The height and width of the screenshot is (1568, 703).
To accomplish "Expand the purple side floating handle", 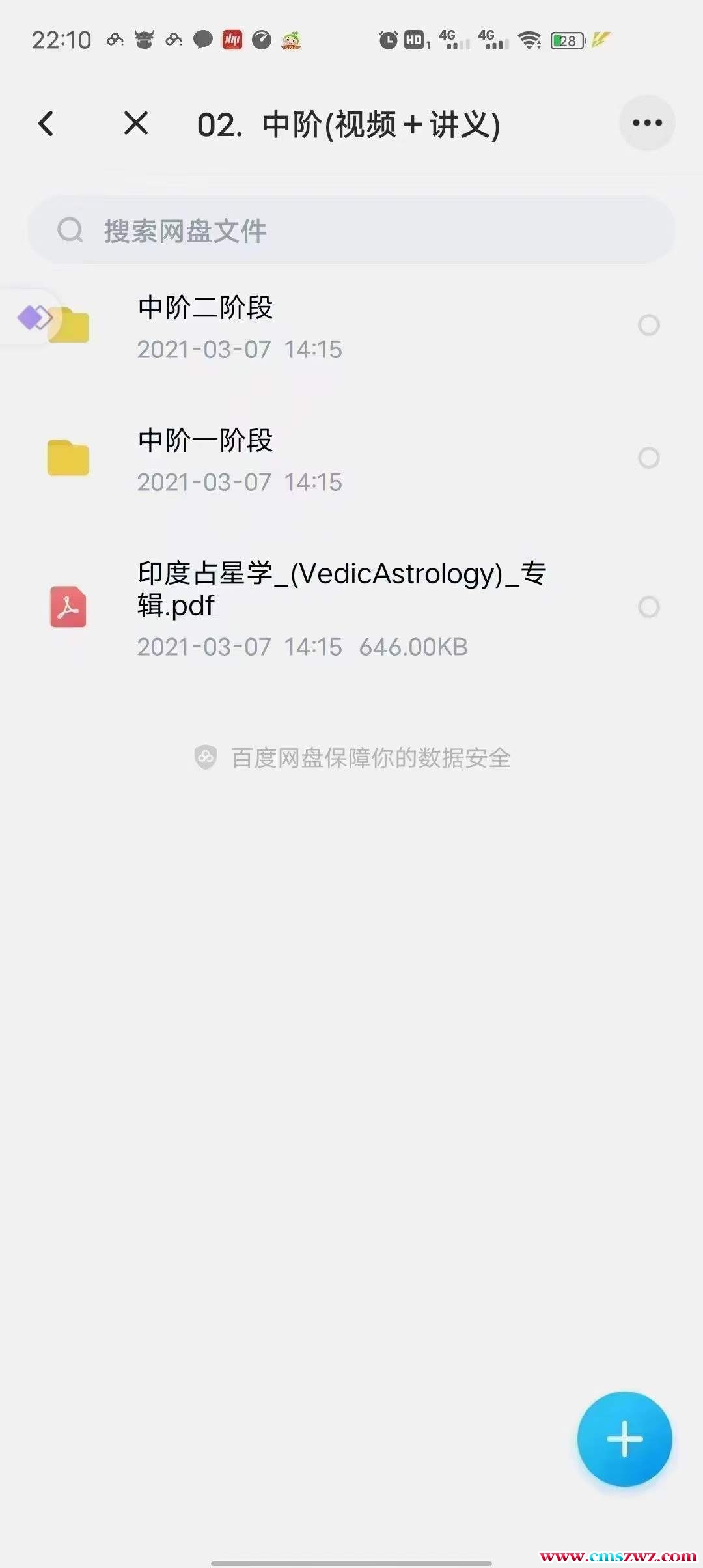I will 31,318.
